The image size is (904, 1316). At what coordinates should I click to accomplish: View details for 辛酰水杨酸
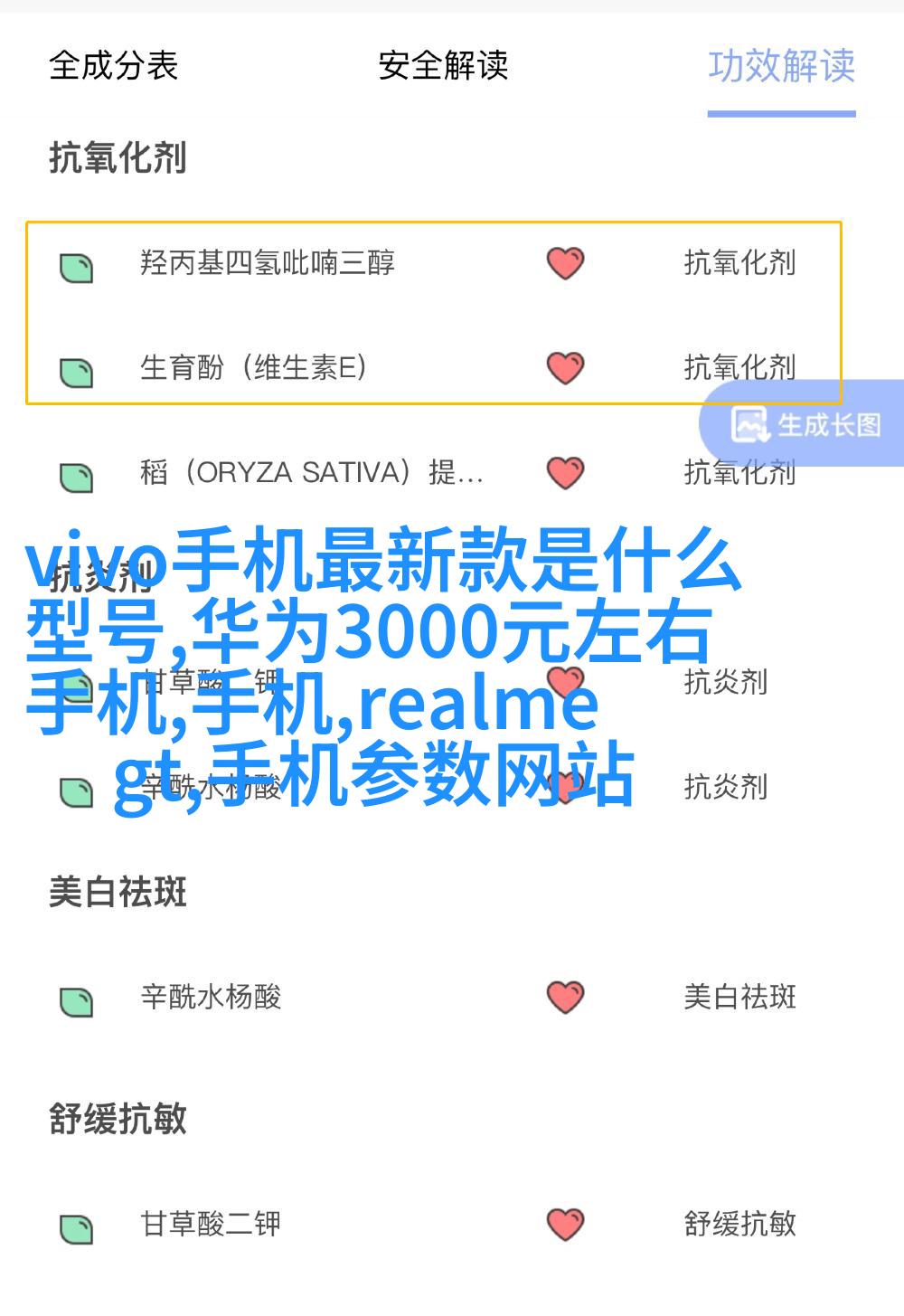[x=211, y=998]
